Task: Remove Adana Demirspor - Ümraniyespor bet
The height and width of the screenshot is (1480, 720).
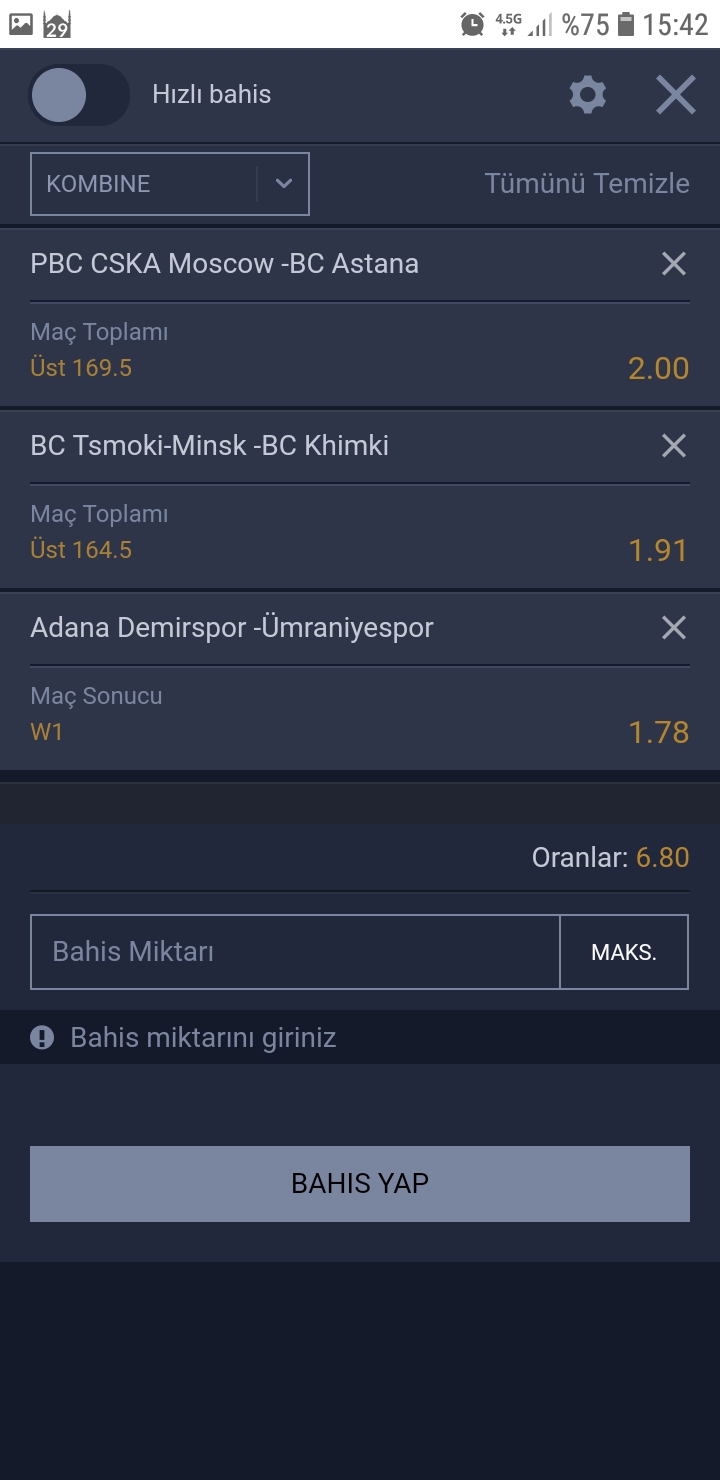Action: tap(674, 628)
